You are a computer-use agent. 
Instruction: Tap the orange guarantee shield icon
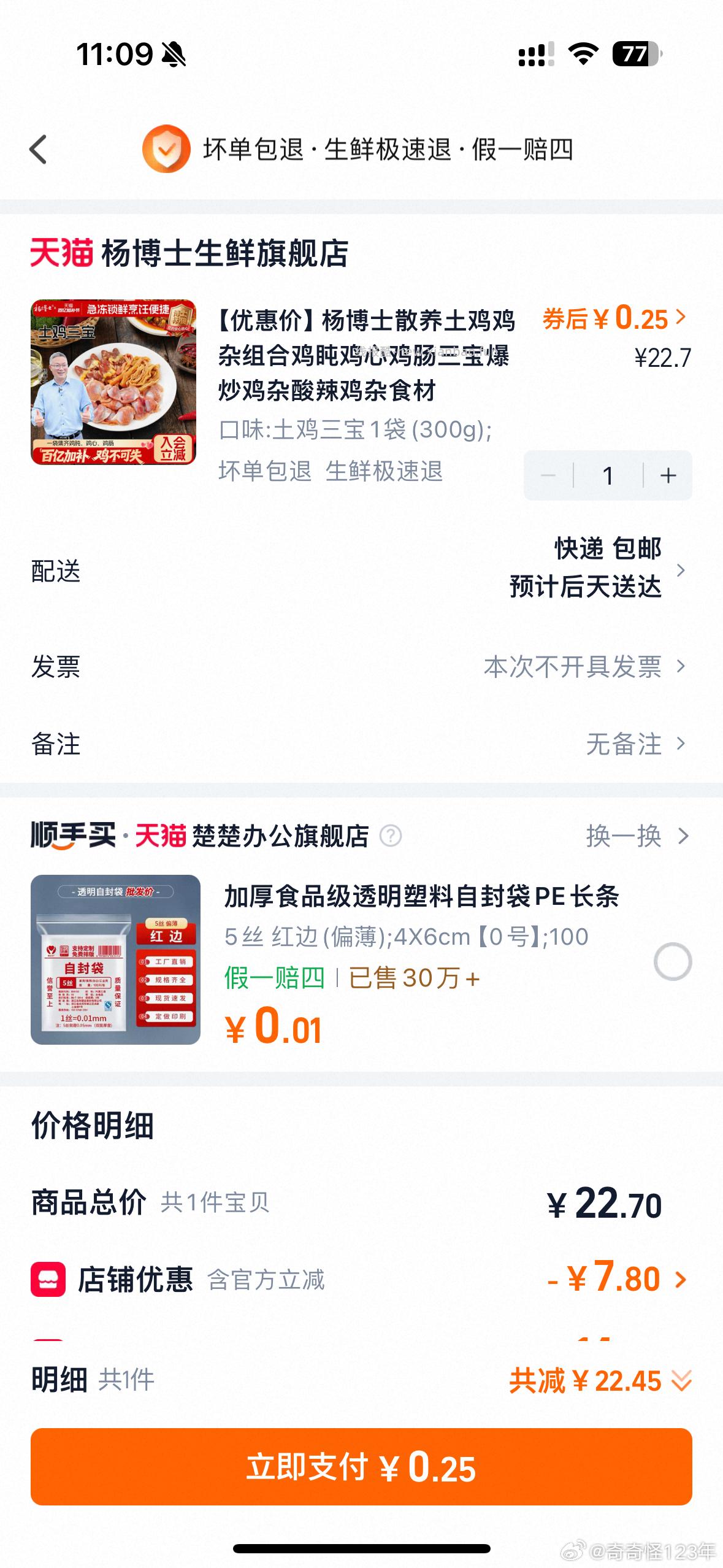[x=166, y=149]
